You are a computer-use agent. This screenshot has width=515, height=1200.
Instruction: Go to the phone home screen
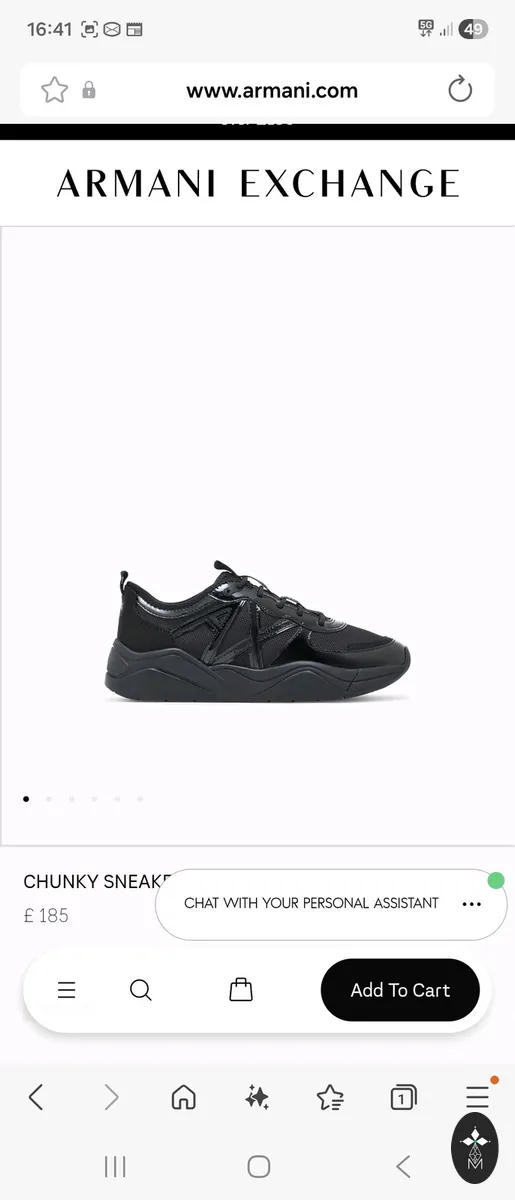pos(259,1166)
